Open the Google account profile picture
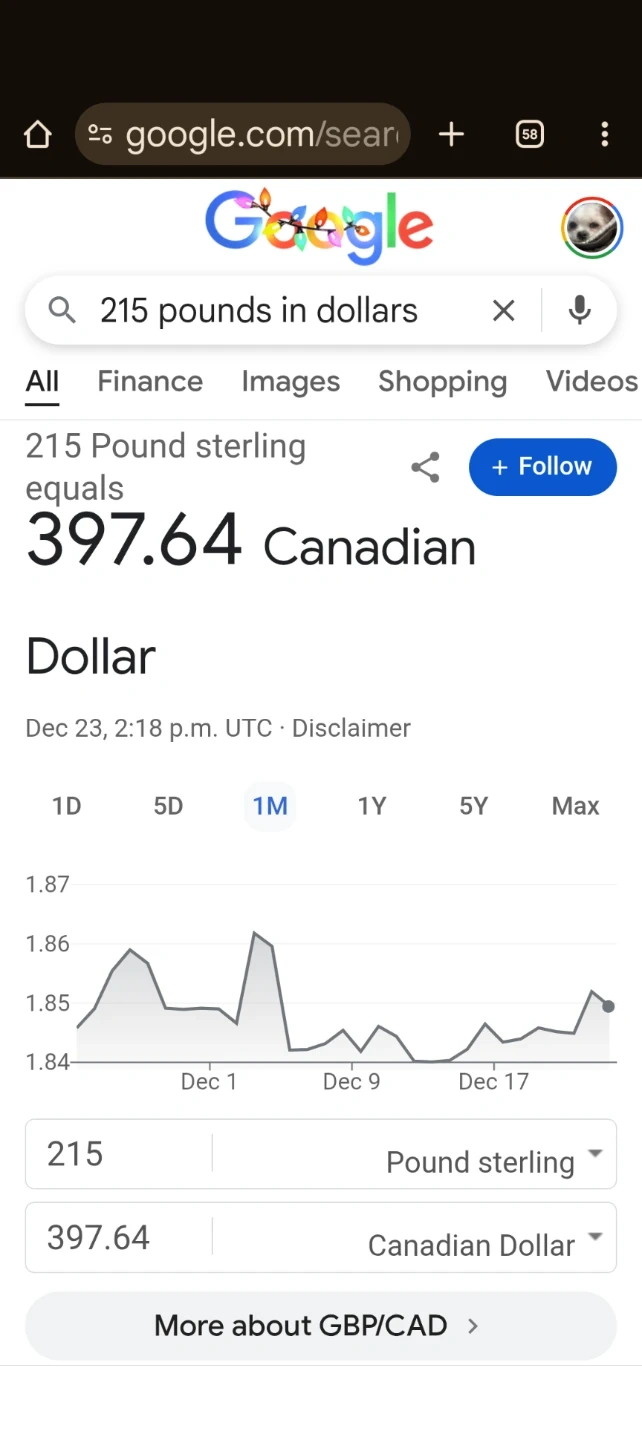642x1440 pixels. click(x=592, y=228)
